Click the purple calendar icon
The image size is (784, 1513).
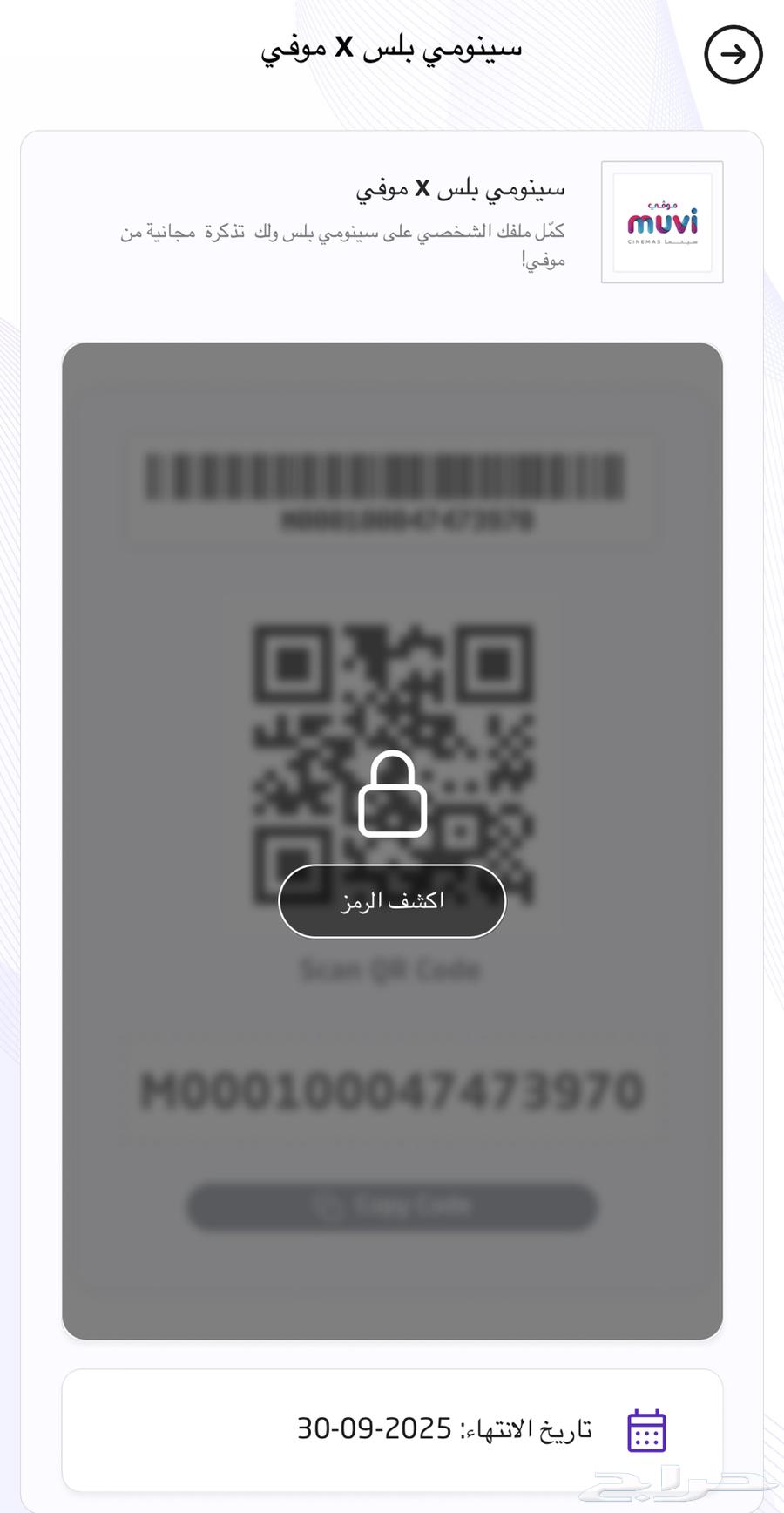pyautogui.click(x=645, y=1428)
